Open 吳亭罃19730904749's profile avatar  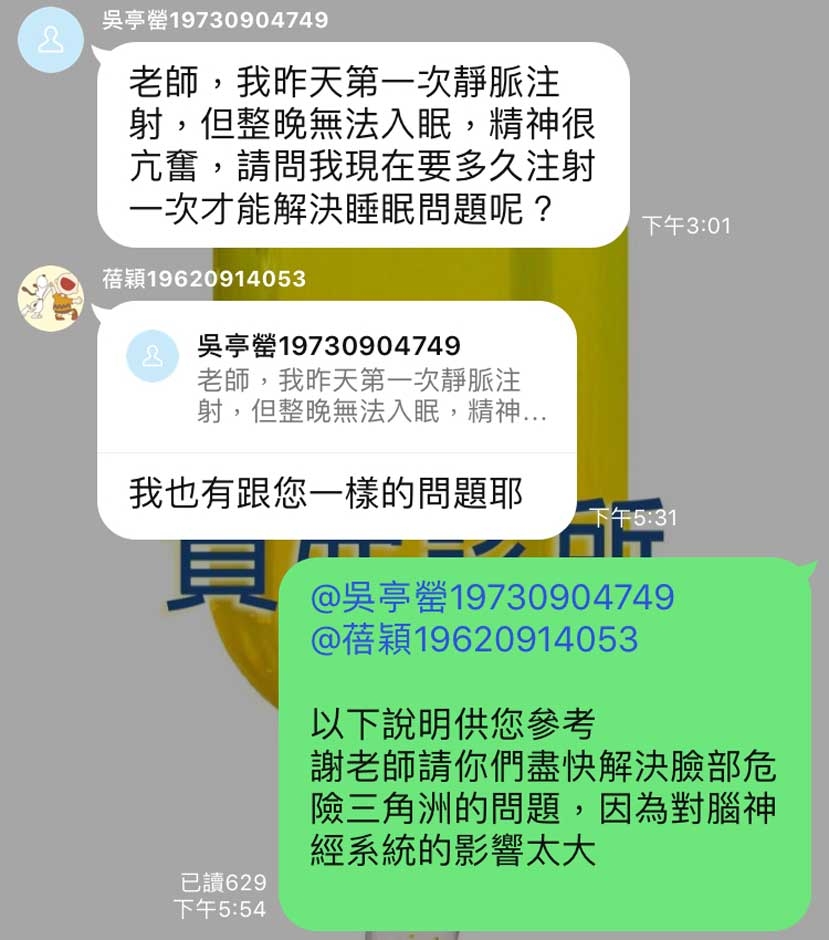[51, 40]
